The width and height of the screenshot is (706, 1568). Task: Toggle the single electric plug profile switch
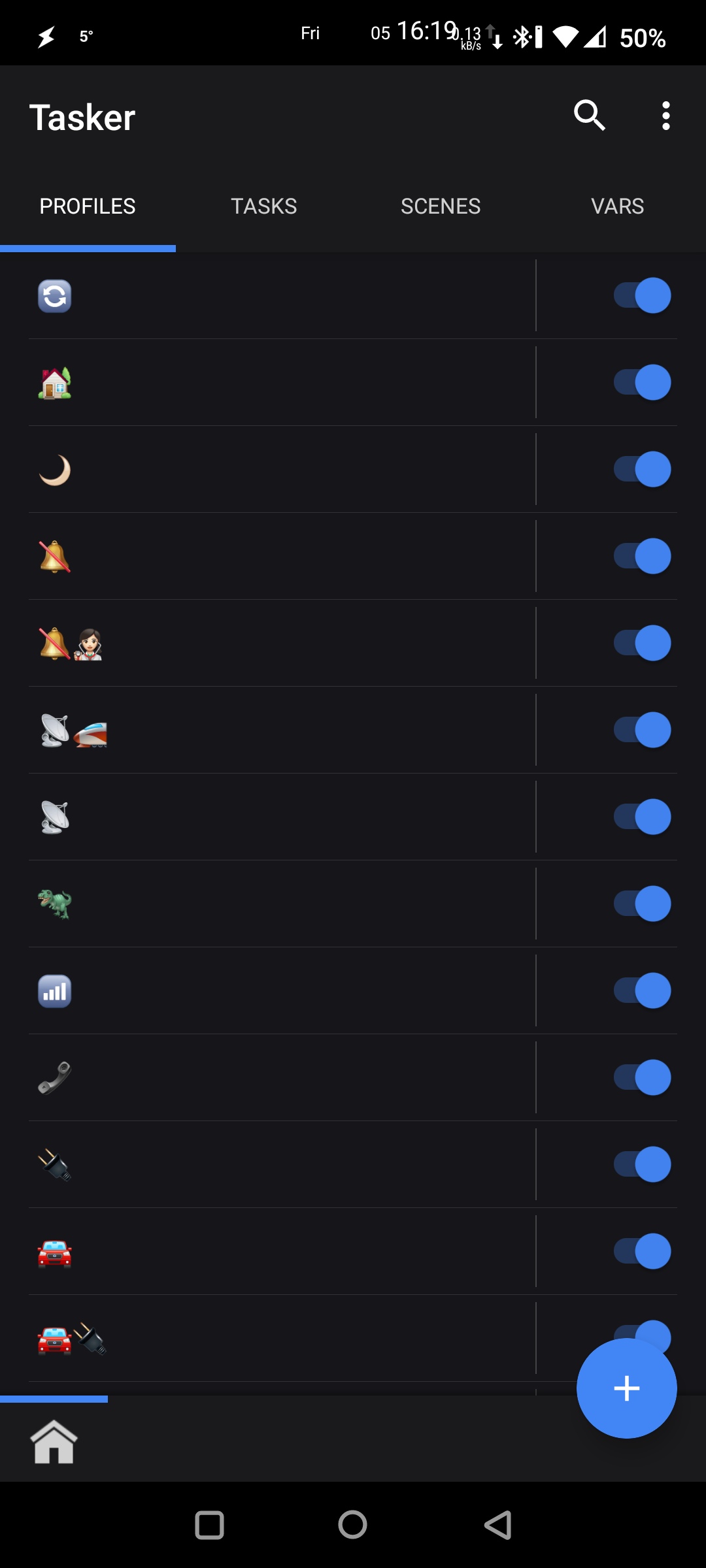coord(642,1164)
